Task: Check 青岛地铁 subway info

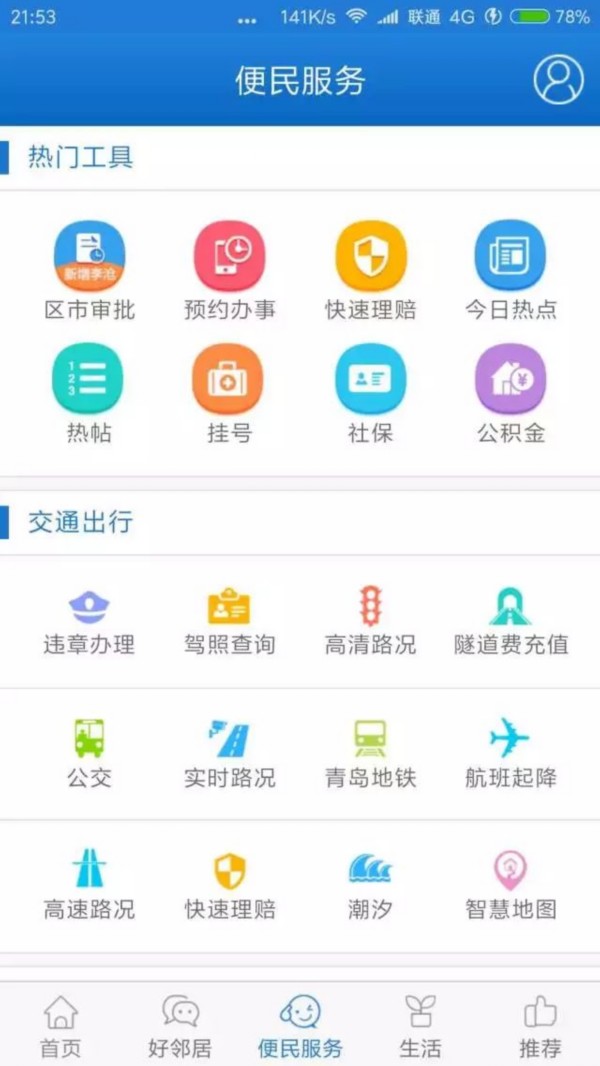Action: (370, 752)
